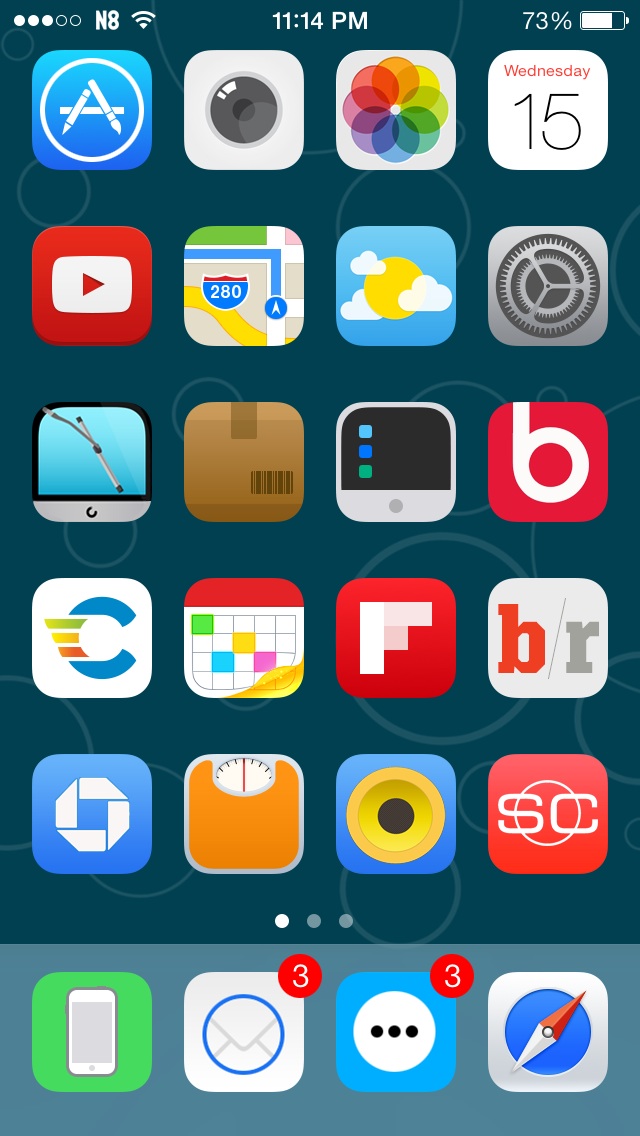Open the Maps app
Viewport: 640px width, 1136px height.
[244, 286]
